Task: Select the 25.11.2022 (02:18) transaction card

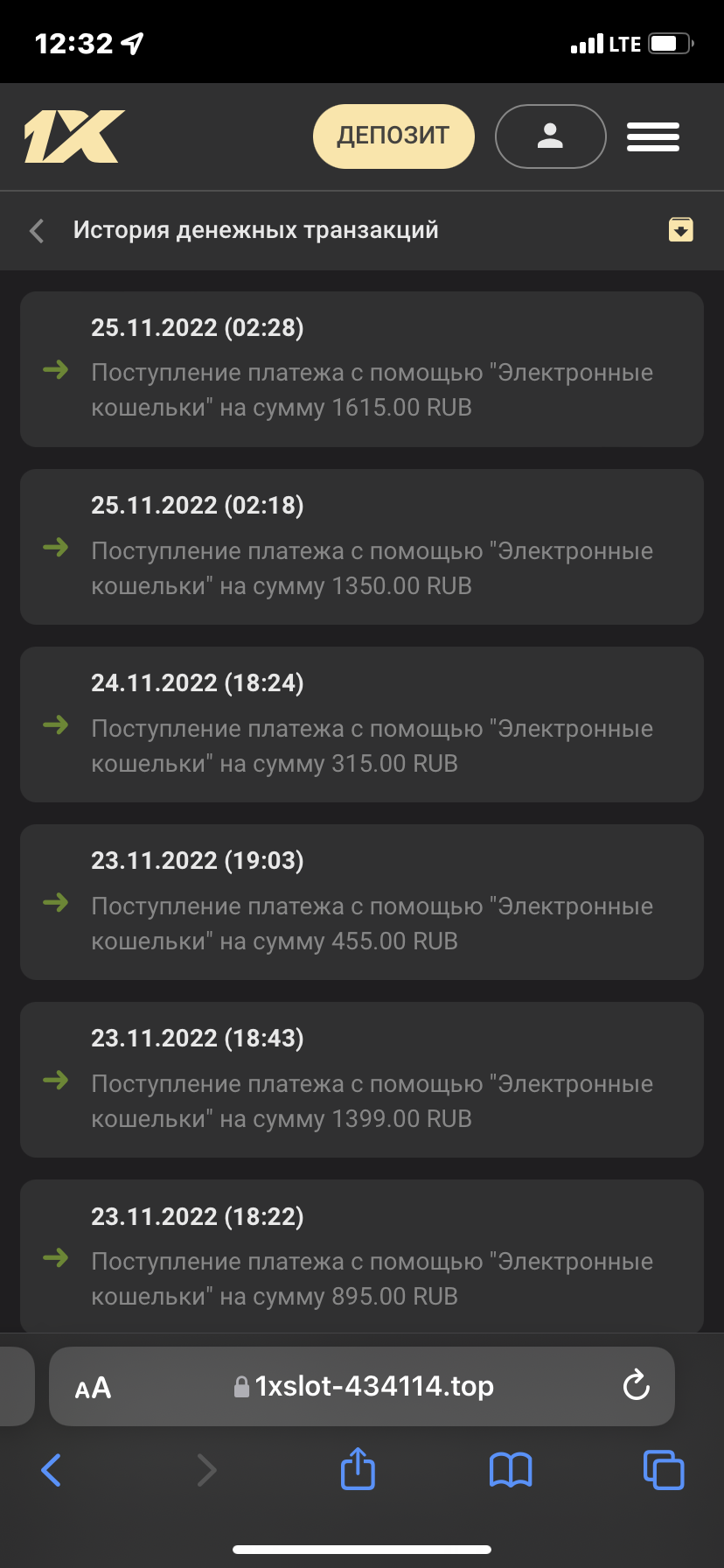Action: click(x=362, y=546)
